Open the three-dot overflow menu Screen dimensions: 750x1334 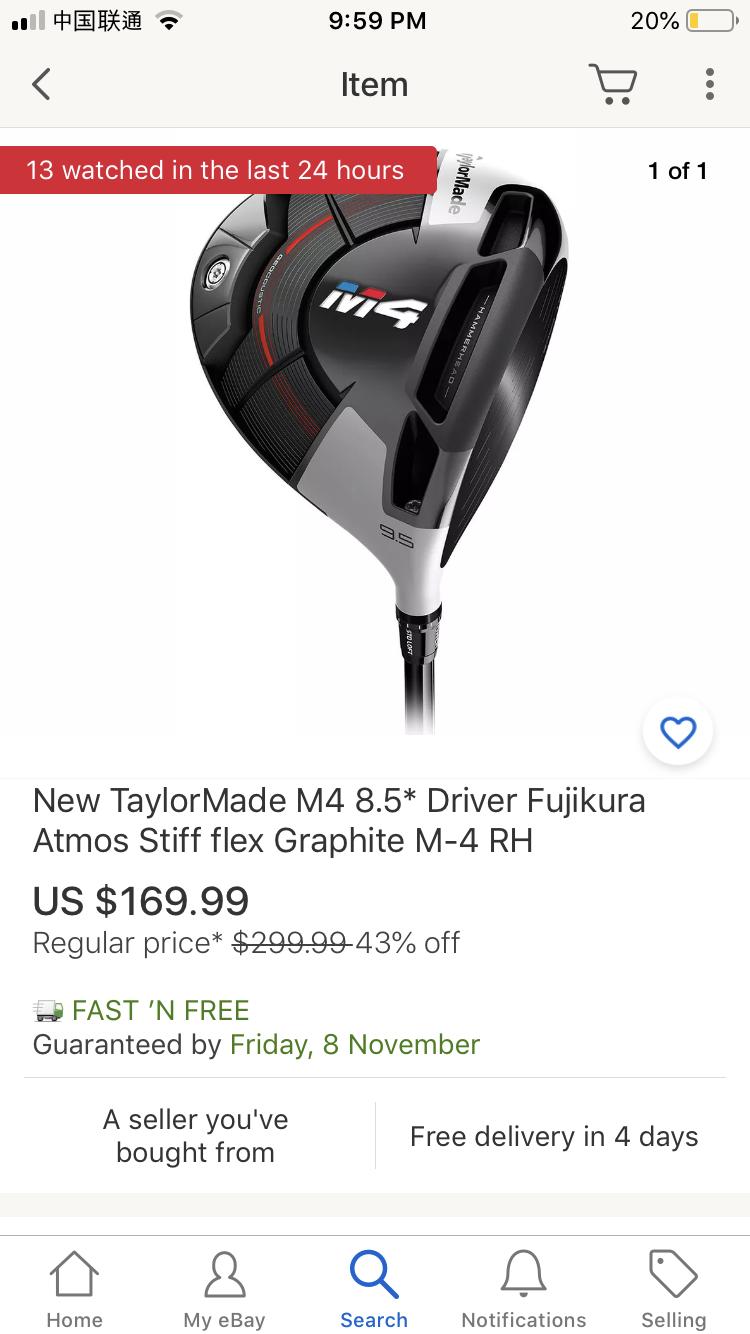pyautogui.click(x=709, y=84)
